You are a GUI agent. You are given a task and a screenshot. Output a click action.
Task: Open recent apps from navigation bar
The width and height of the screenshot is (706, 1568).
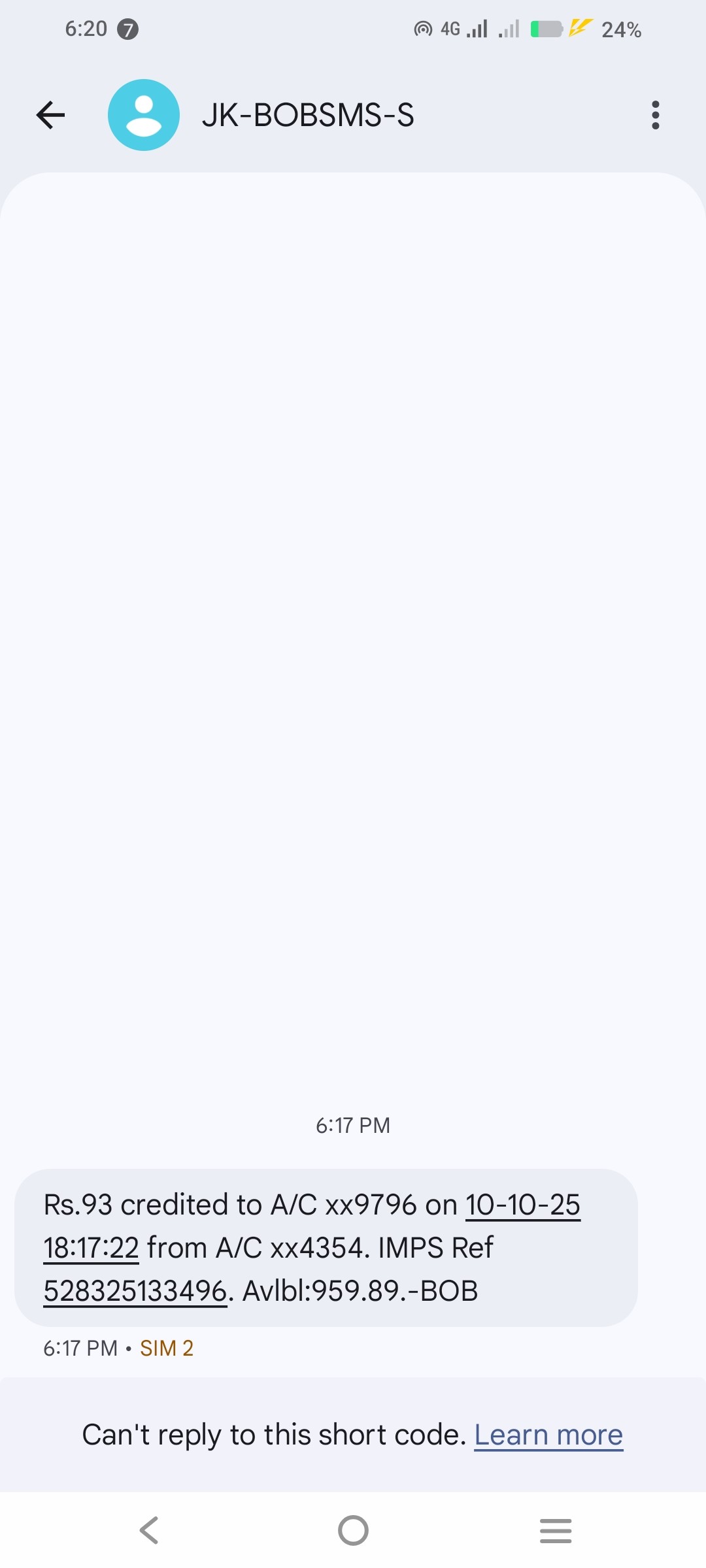click(x=556, y=1530)
